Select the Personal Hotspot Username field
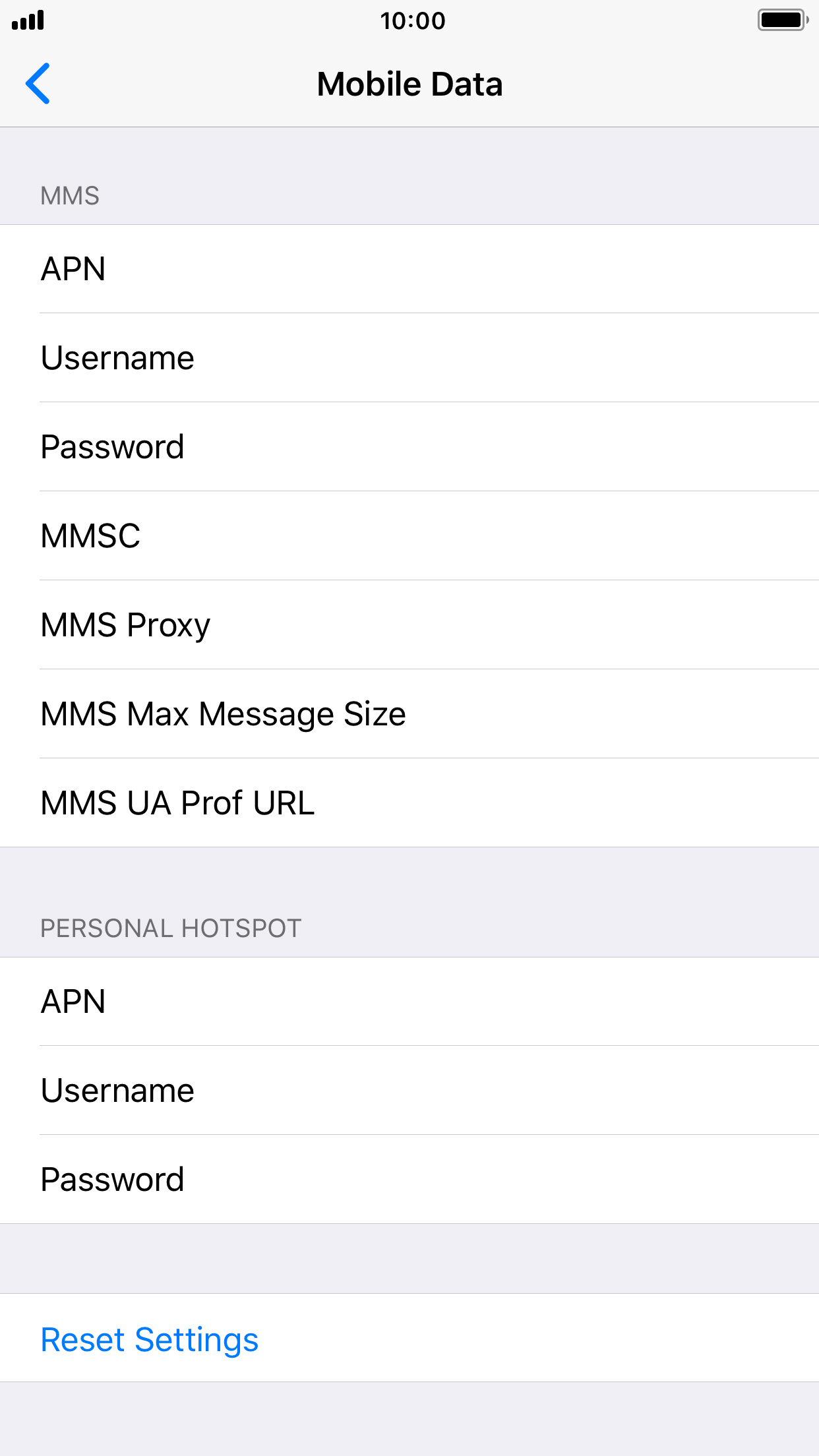Screen dimensions: 819x1456 (409, 1091)
